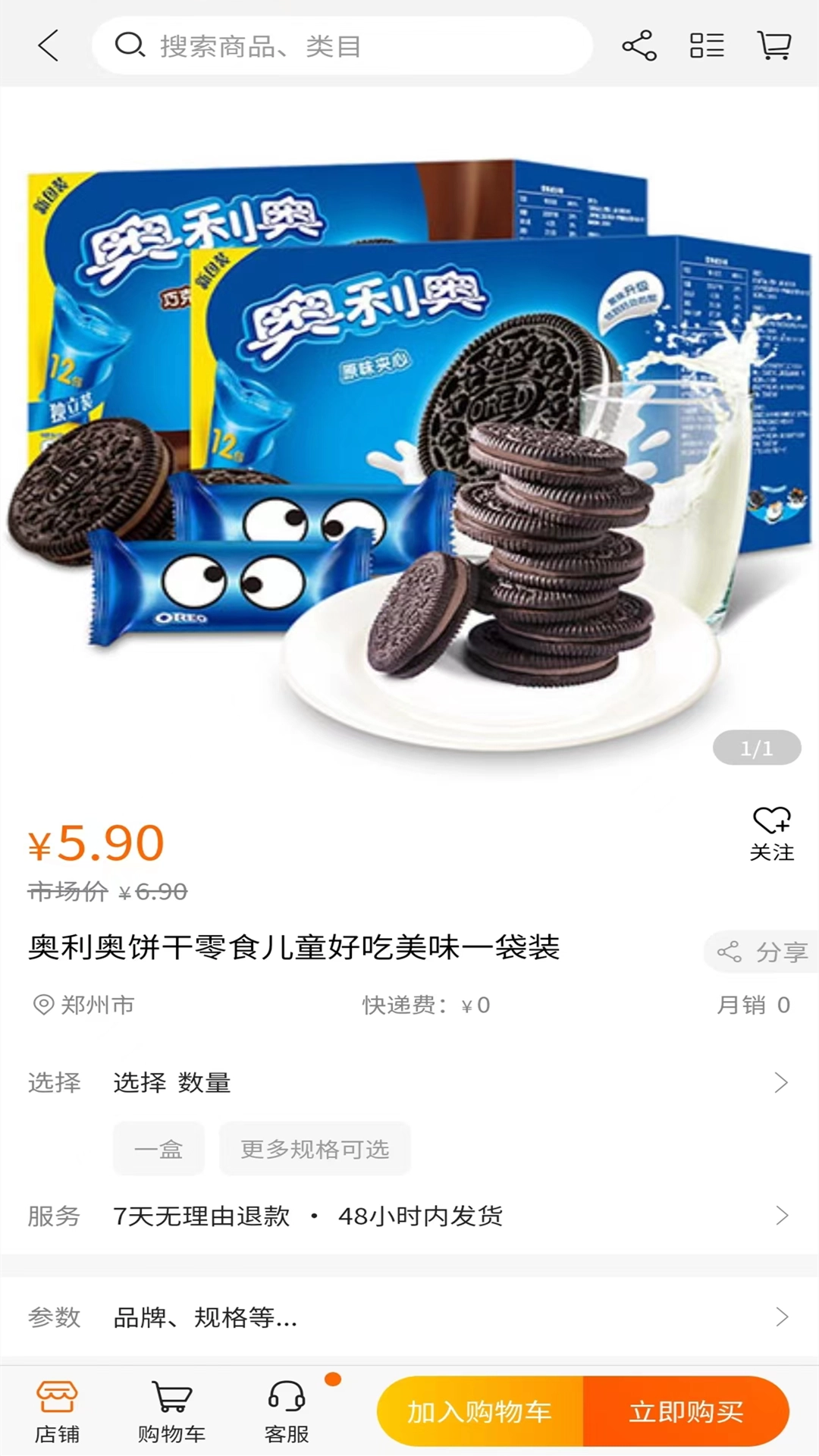The image size is (819, 1456).
Task: Expand the 选择 数量 selection row
Action: coord(409,1082)
